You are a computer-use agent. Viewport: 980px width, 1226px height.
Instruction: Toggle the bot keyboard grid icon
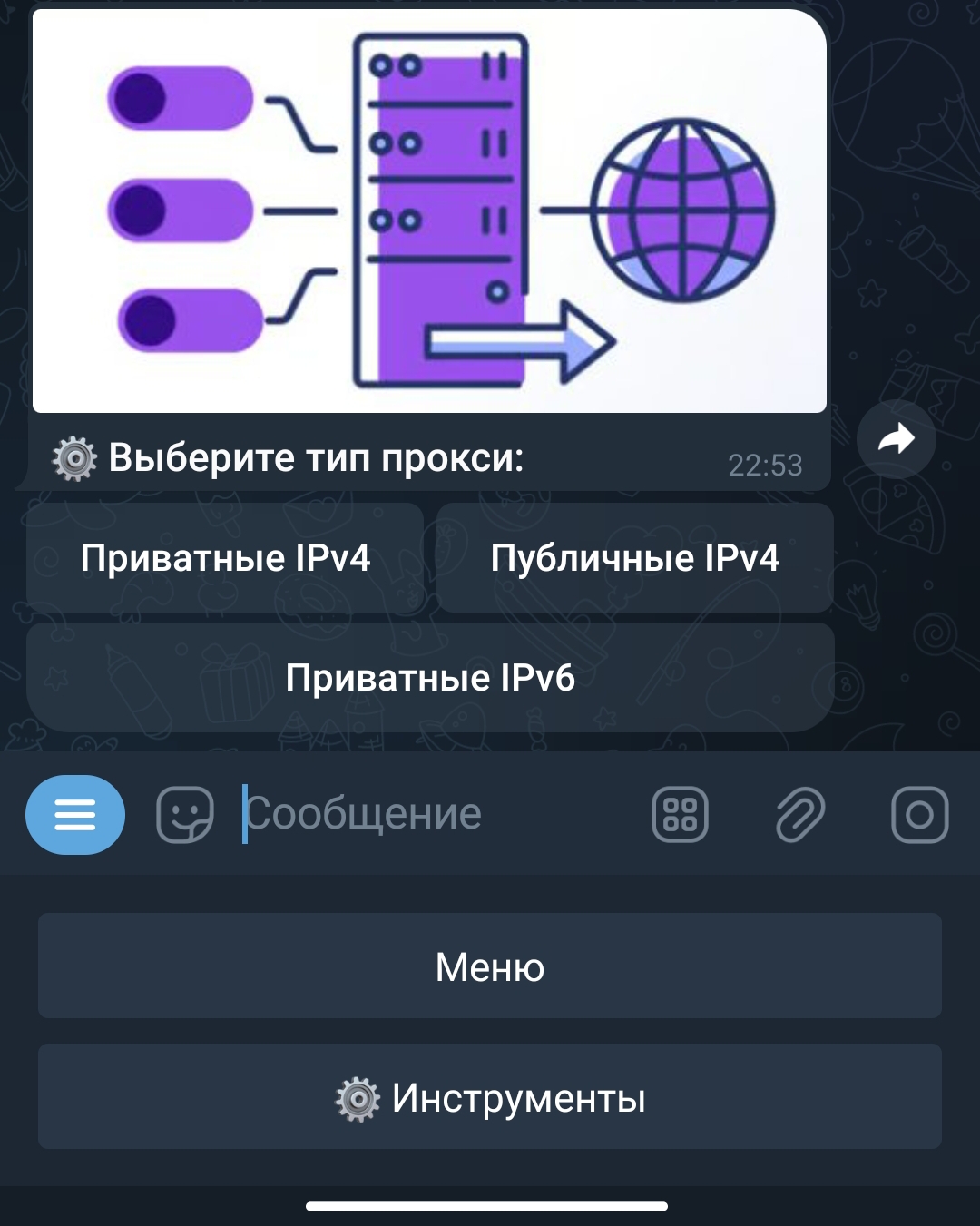point(680,815)
